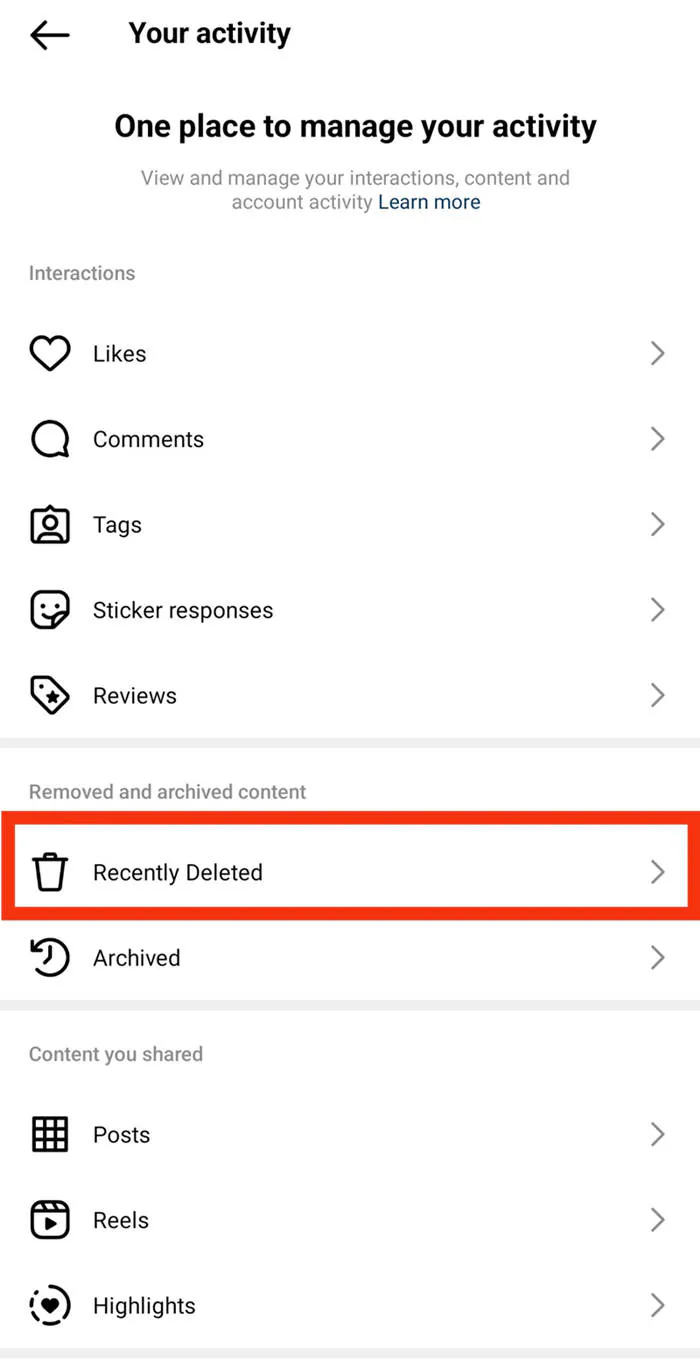Viewport: 700px width, 1360px height.
Task: Open Reviews
Action: 350,696
